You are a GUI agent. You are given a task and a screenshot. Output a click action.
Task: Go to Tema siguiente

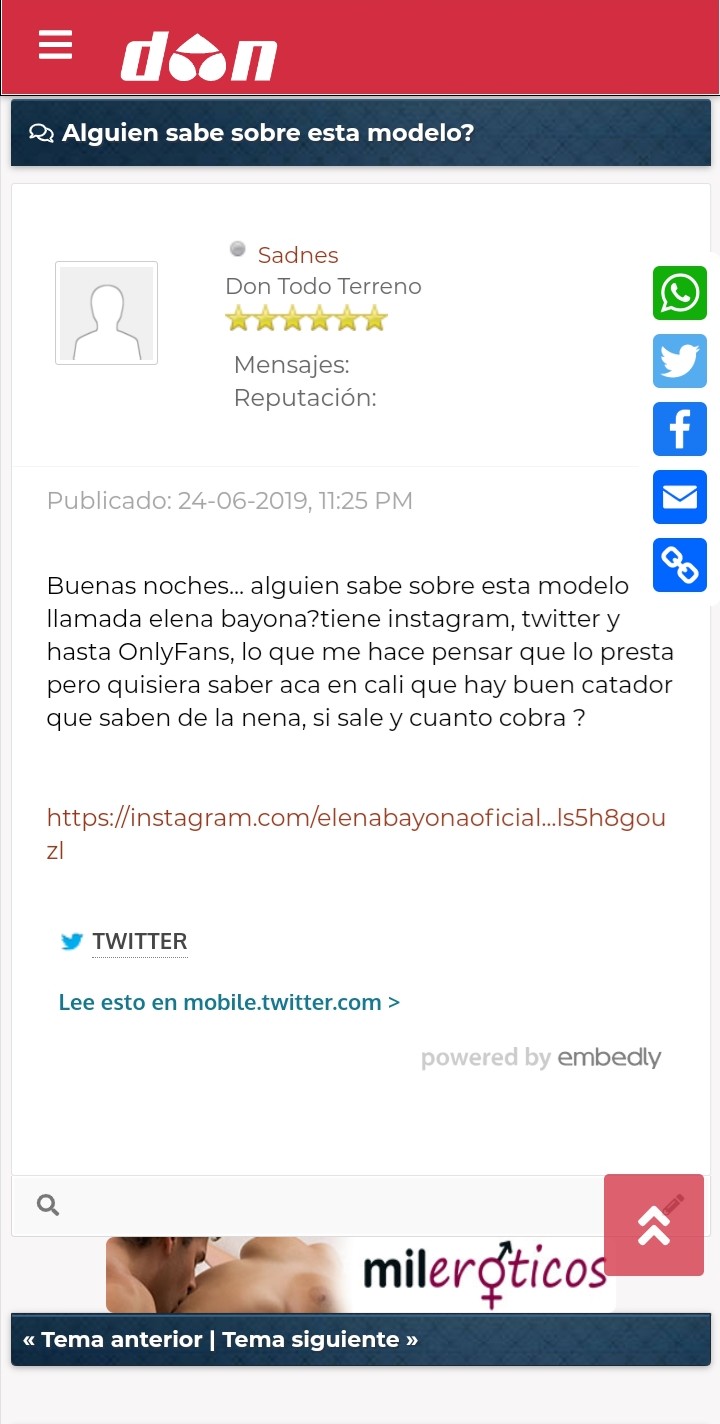(x=320, y=1339)
